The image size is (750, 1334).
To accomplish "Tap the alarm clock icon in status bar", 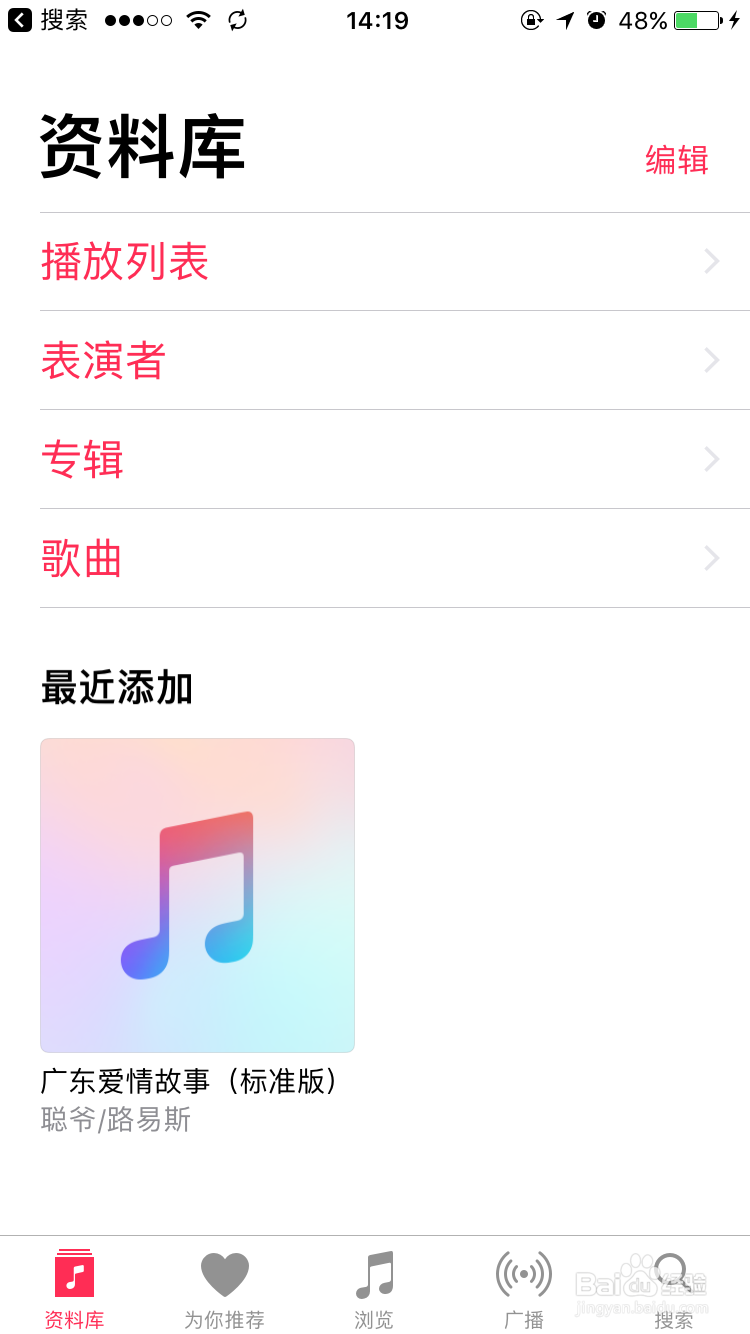I will pos(596,18).
